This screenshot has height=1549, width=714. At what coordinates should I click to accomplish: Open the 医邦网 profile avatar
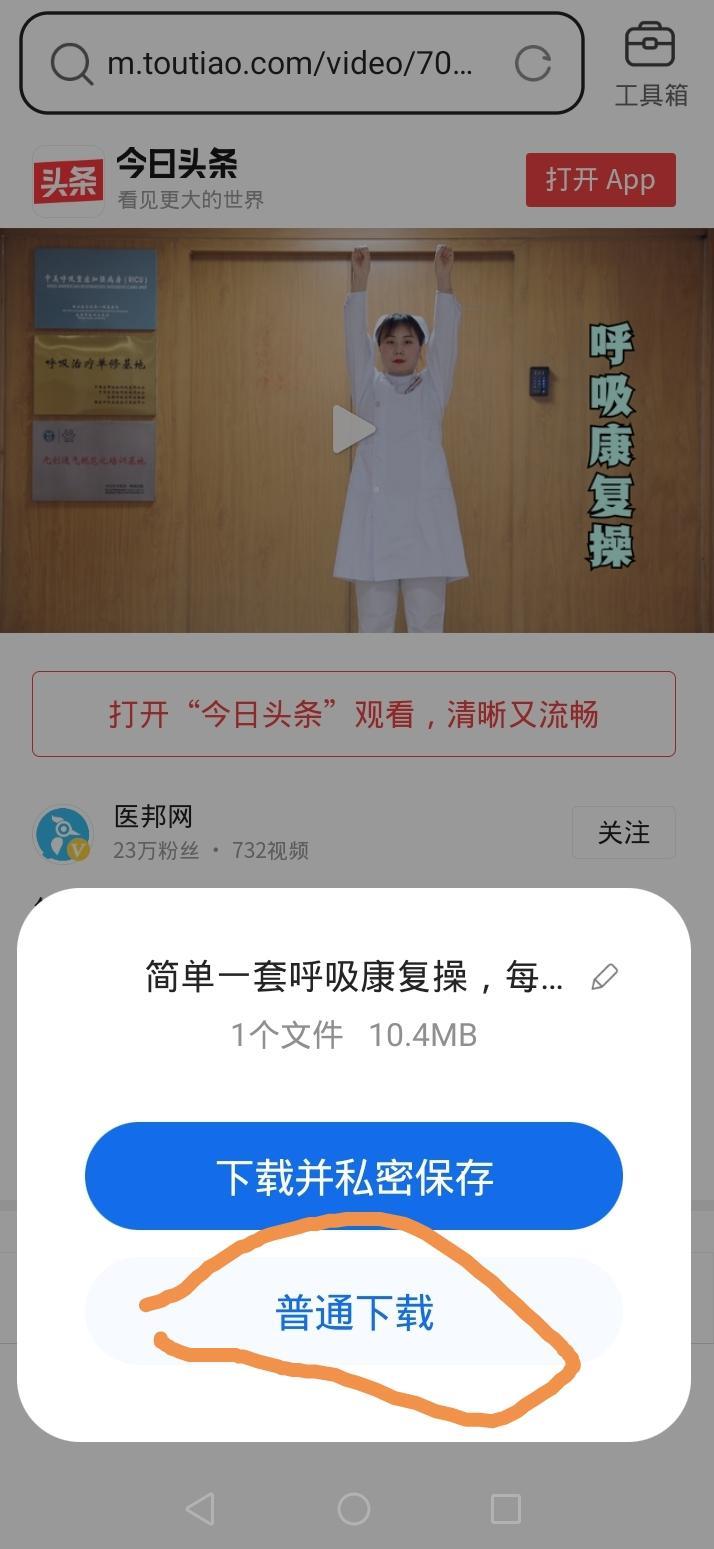(62, 834)
